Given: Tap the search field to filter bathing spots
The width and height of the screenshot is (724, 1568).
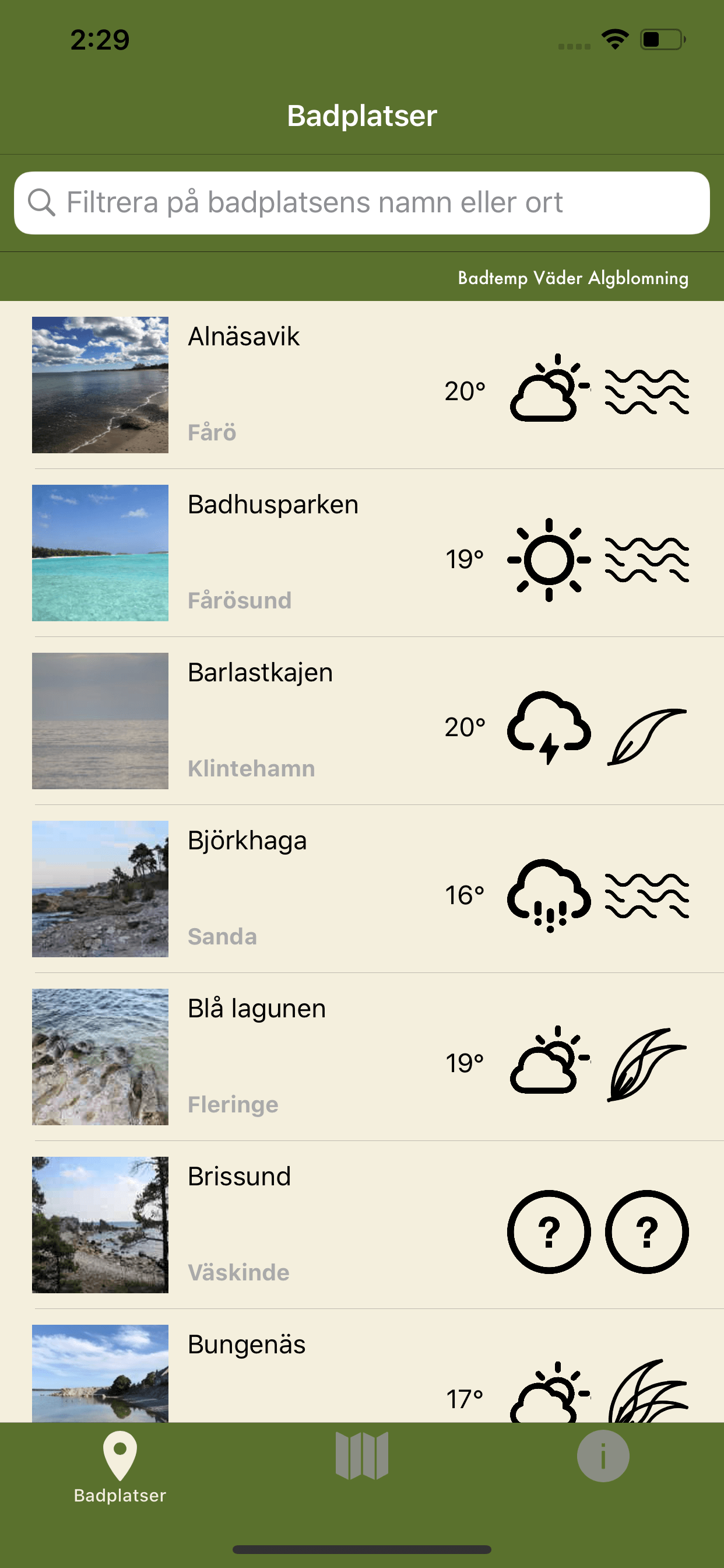Looking at the screenshot, I should pyautogui.click(x=362, y=202).
